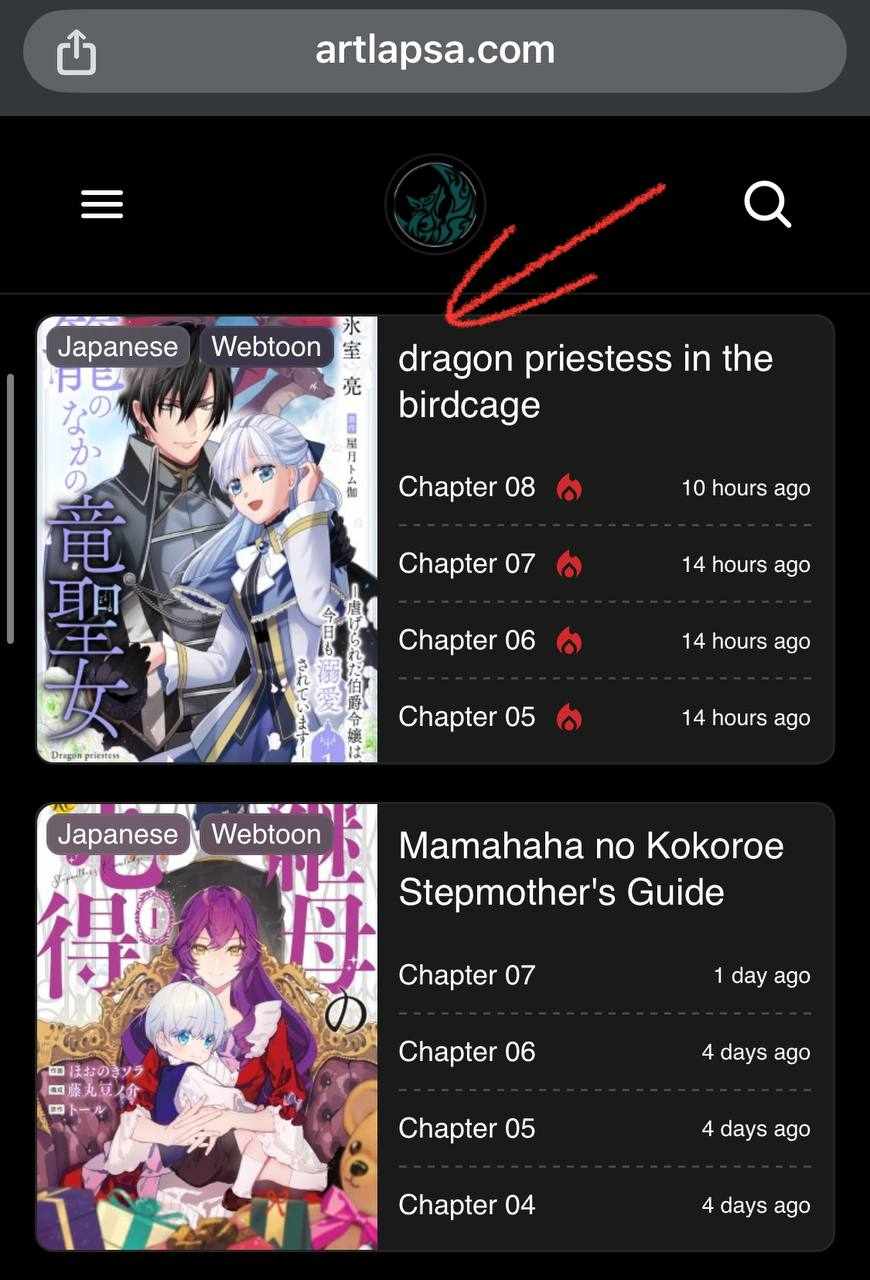Tap the artlapsa.com address bar
The image size is (870, 1280).
pyautogui.click(x=435, y=50)
